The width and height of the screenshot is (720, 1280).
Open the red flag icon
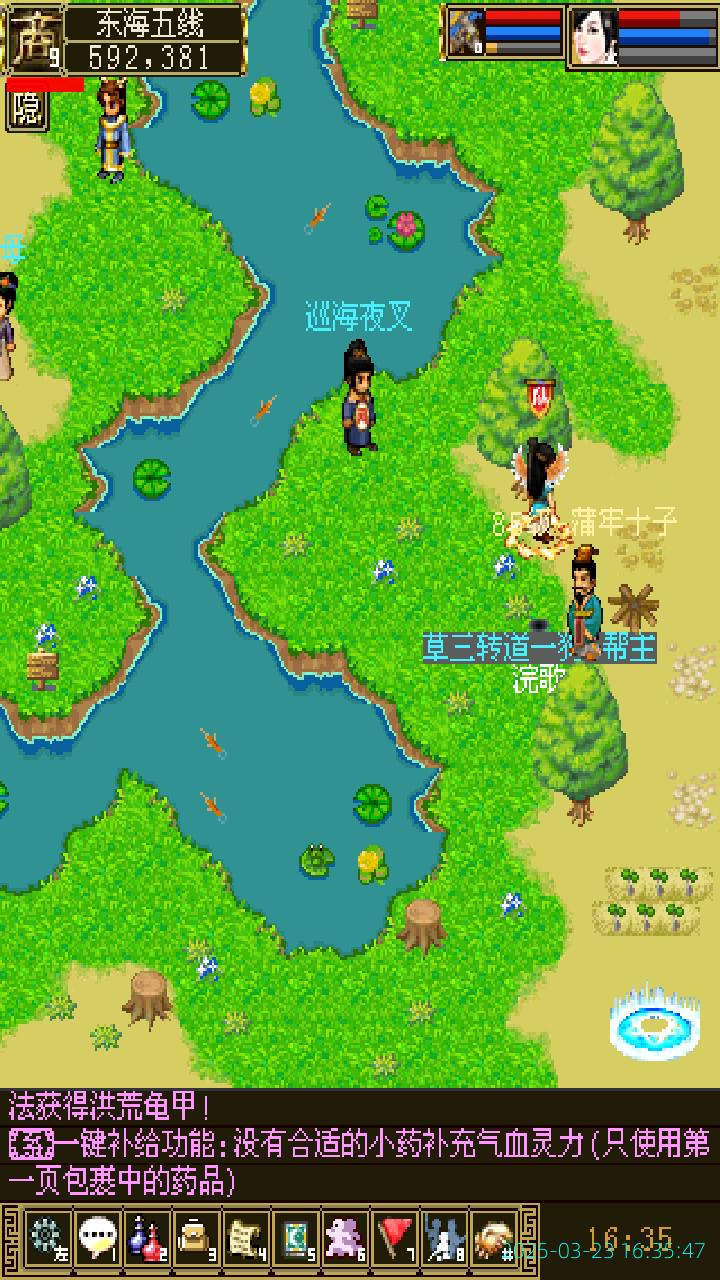coord(396,1238)
